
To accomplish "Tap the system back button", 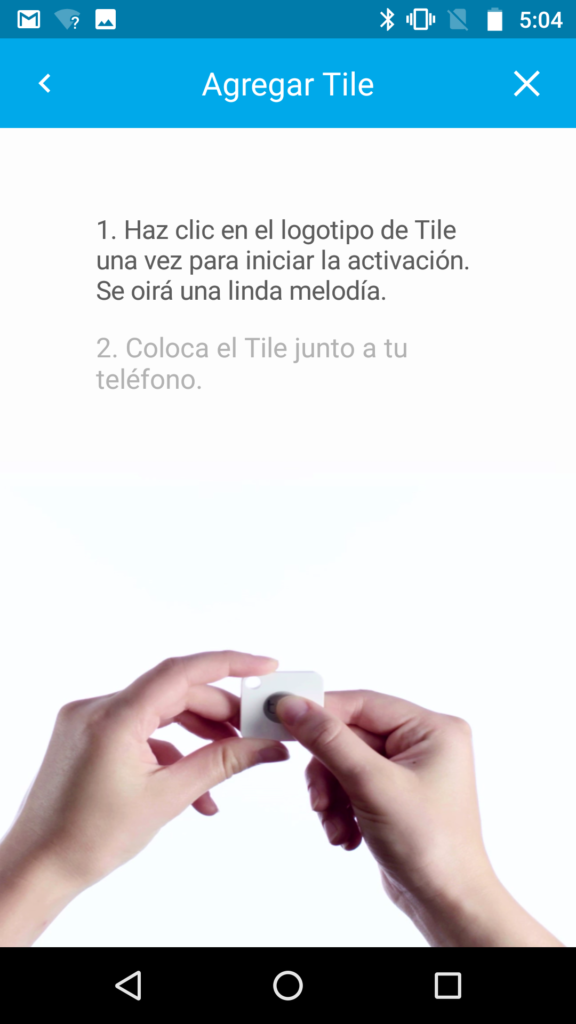I will tap(128, 985).
